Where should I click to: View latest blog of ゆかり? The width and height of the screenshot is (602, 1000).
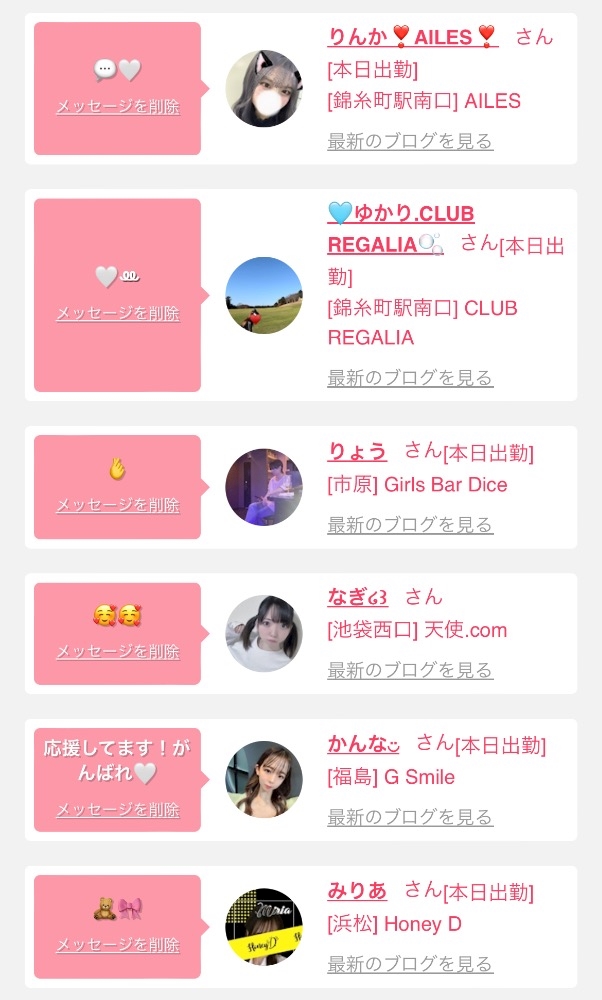click(x=410, y=378)
